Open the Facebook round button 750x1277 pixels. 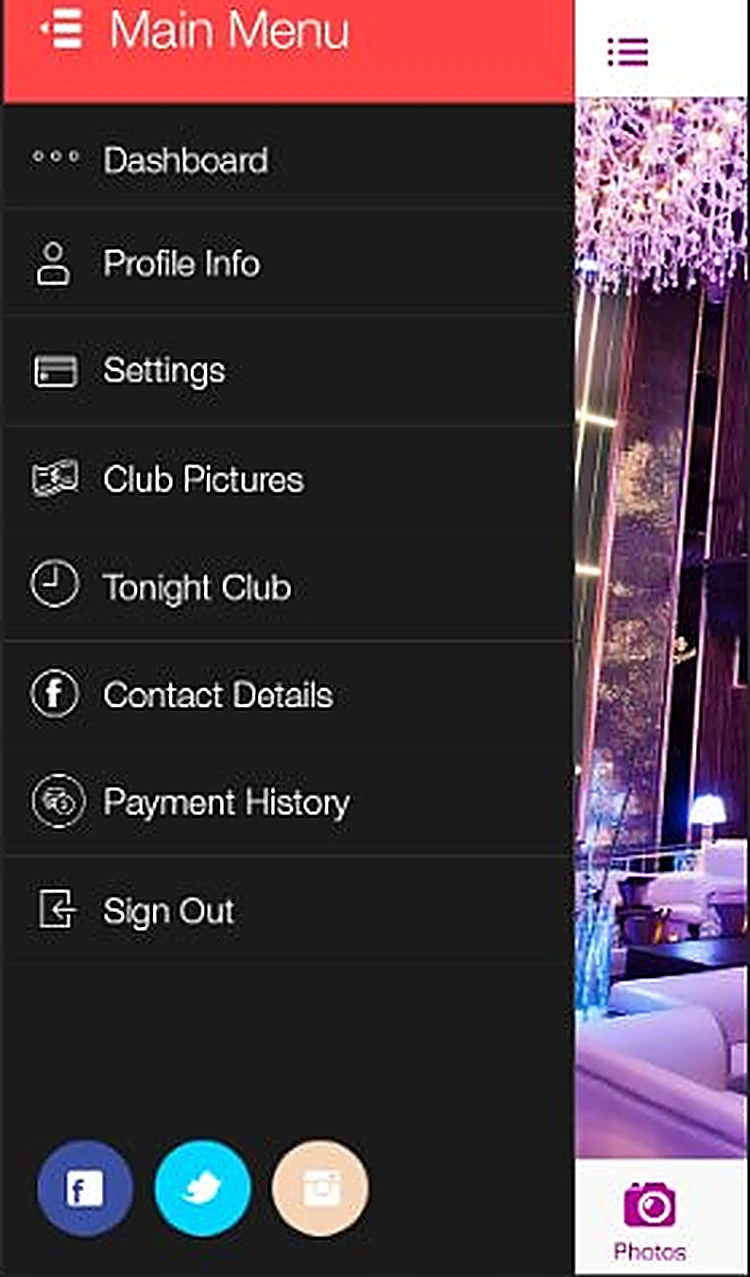tap(85, 1189)
